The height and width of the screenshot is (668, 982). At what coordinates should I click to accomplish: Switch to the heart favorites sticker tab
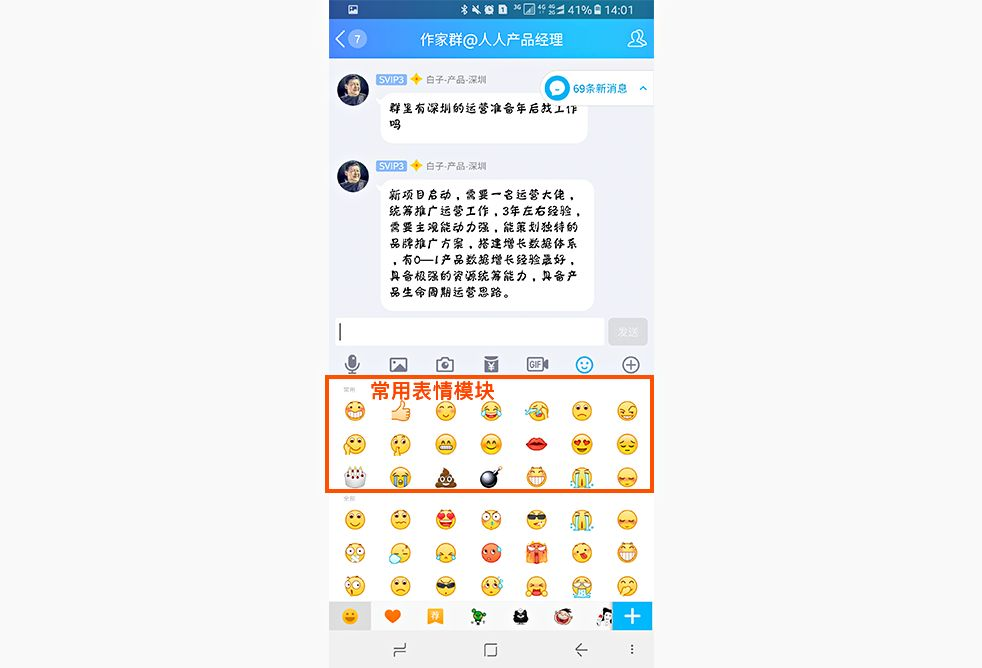[392, 616]
